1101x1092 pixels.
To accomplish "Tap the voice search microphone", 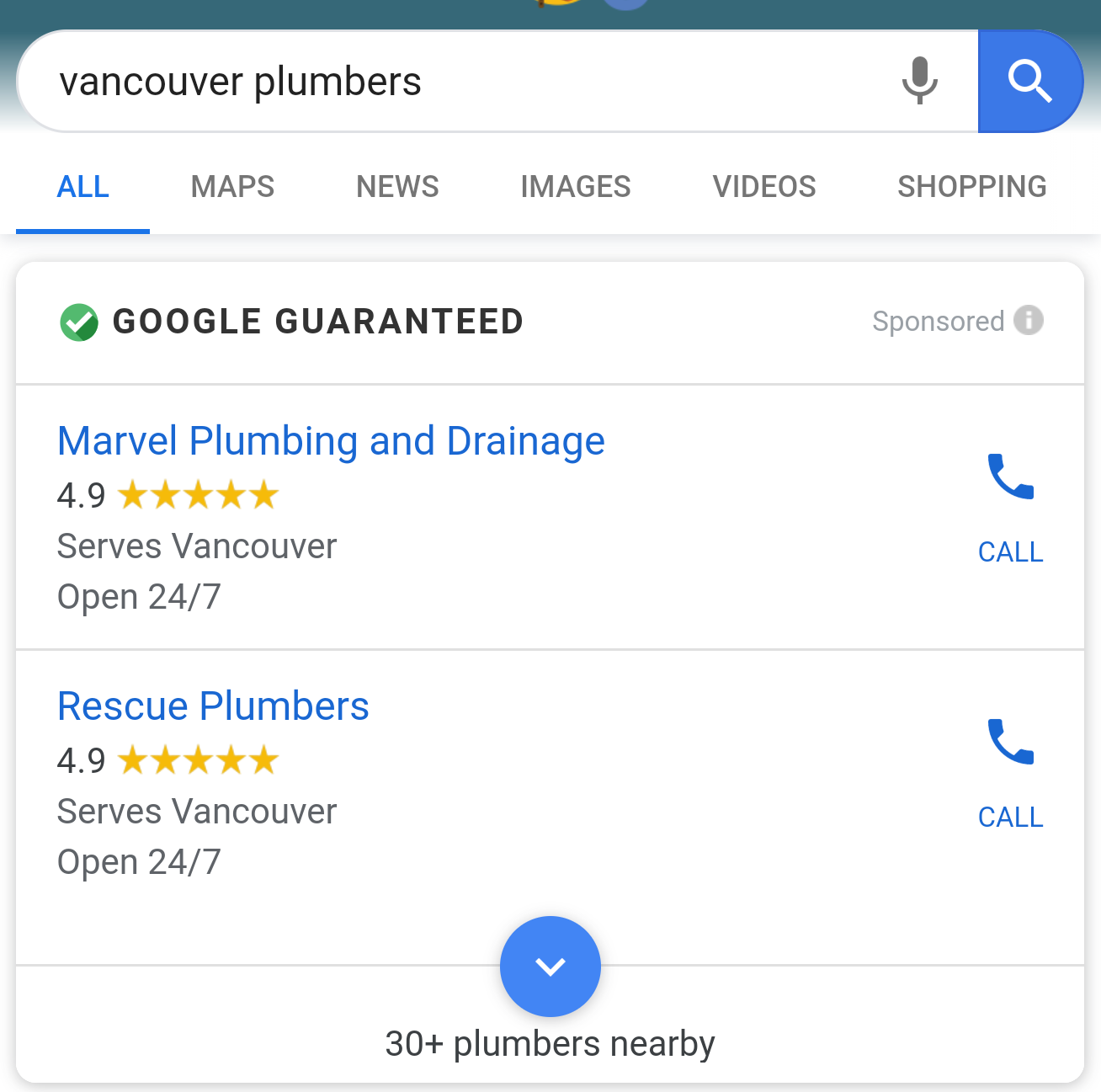I will coord(919,81).
